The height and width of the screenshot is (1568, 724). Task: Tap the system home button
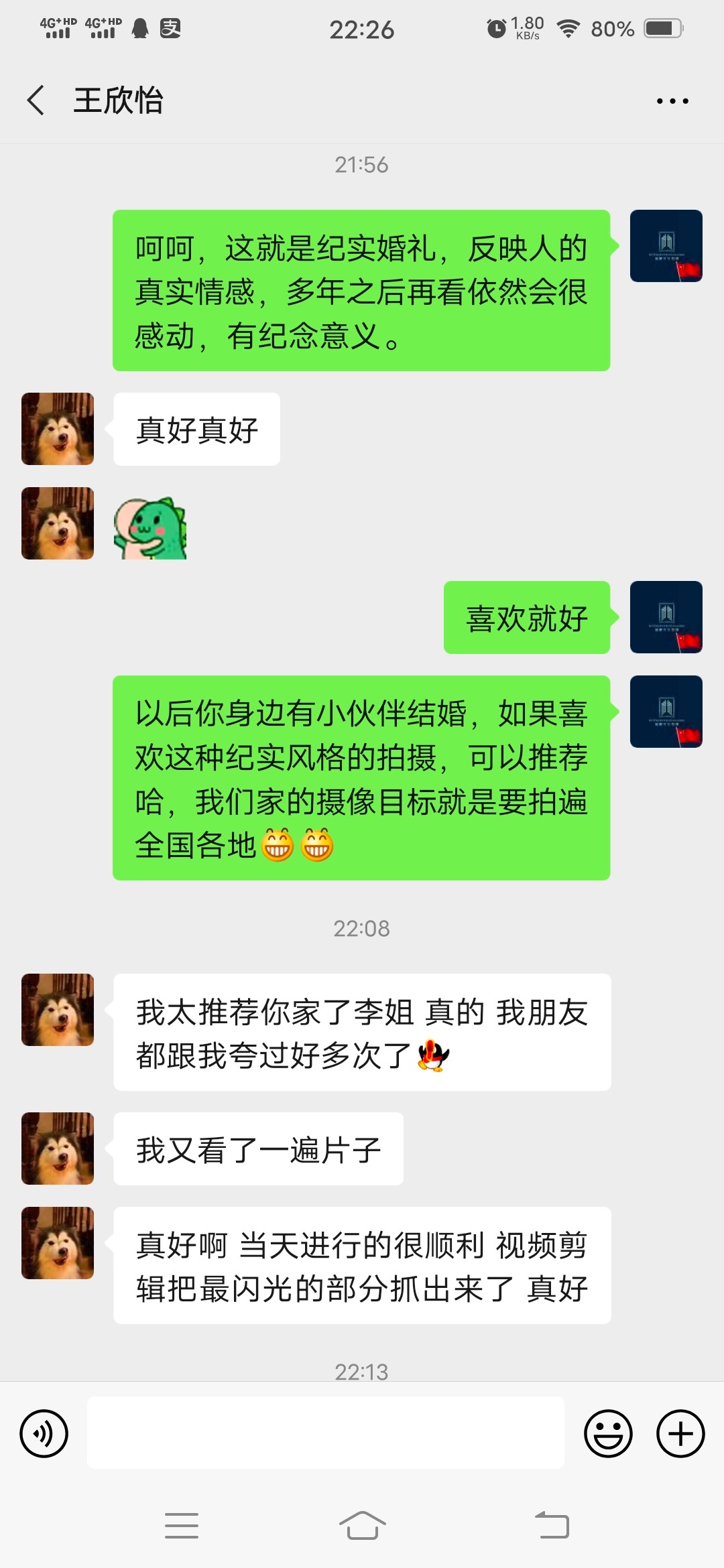point(362,1526)
